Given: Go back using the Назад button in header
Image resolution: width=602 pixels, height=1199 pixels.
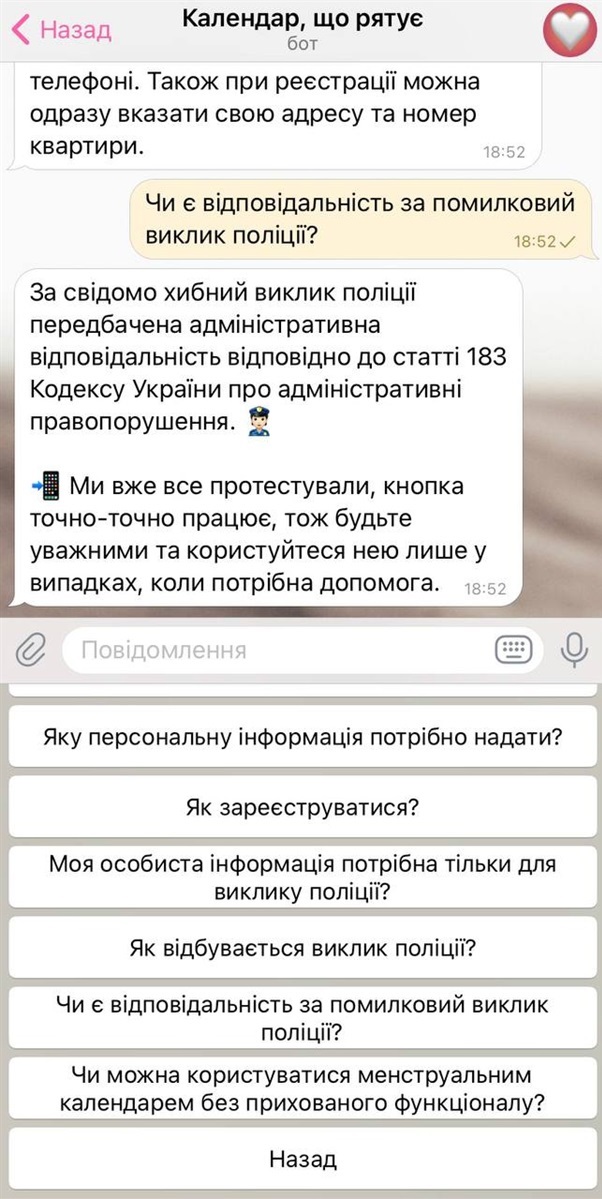Looking at the screenshot, I should tap(62, 29).
